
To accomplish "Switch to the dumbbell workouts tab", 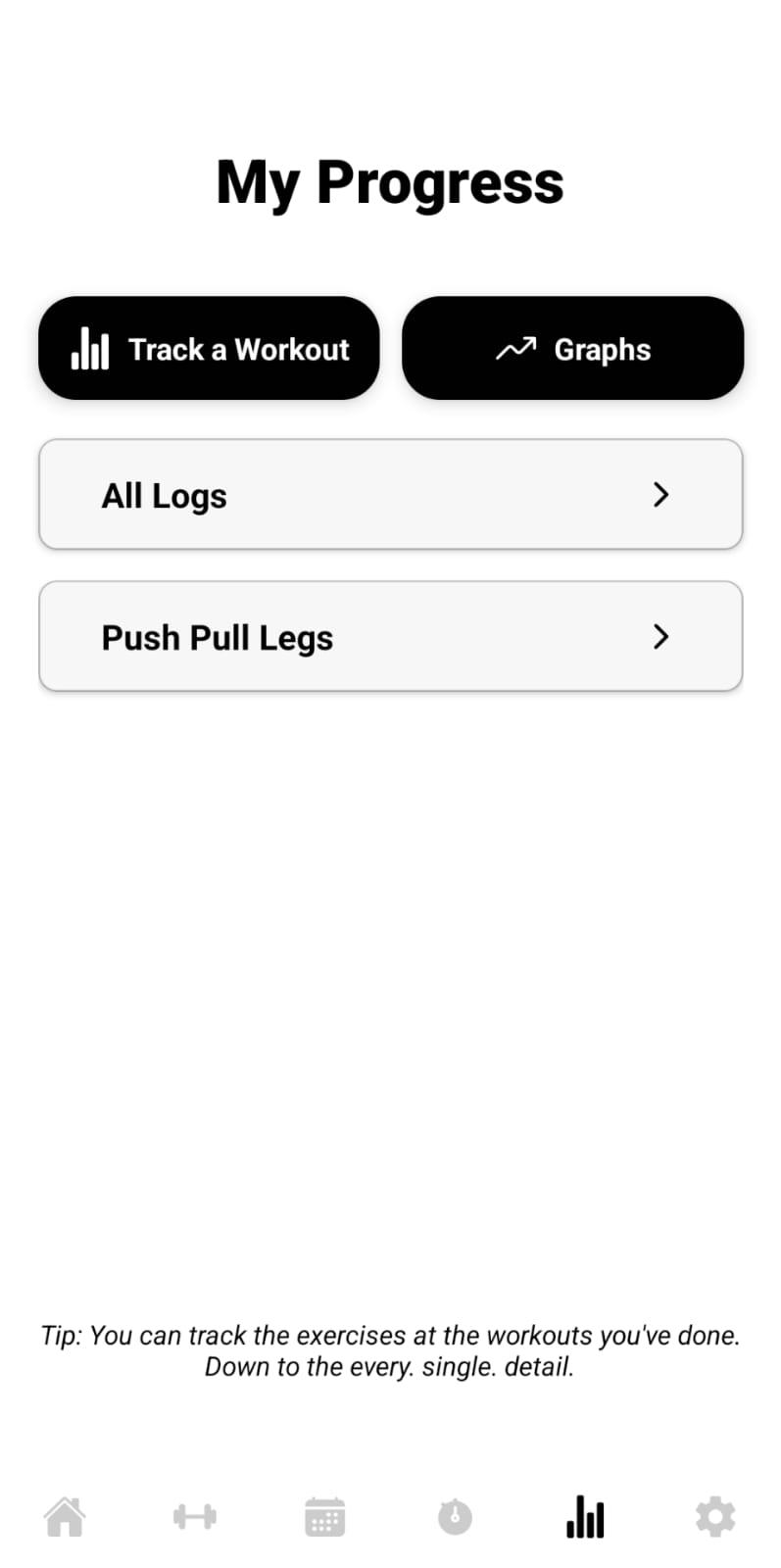I will point(195,1516).
